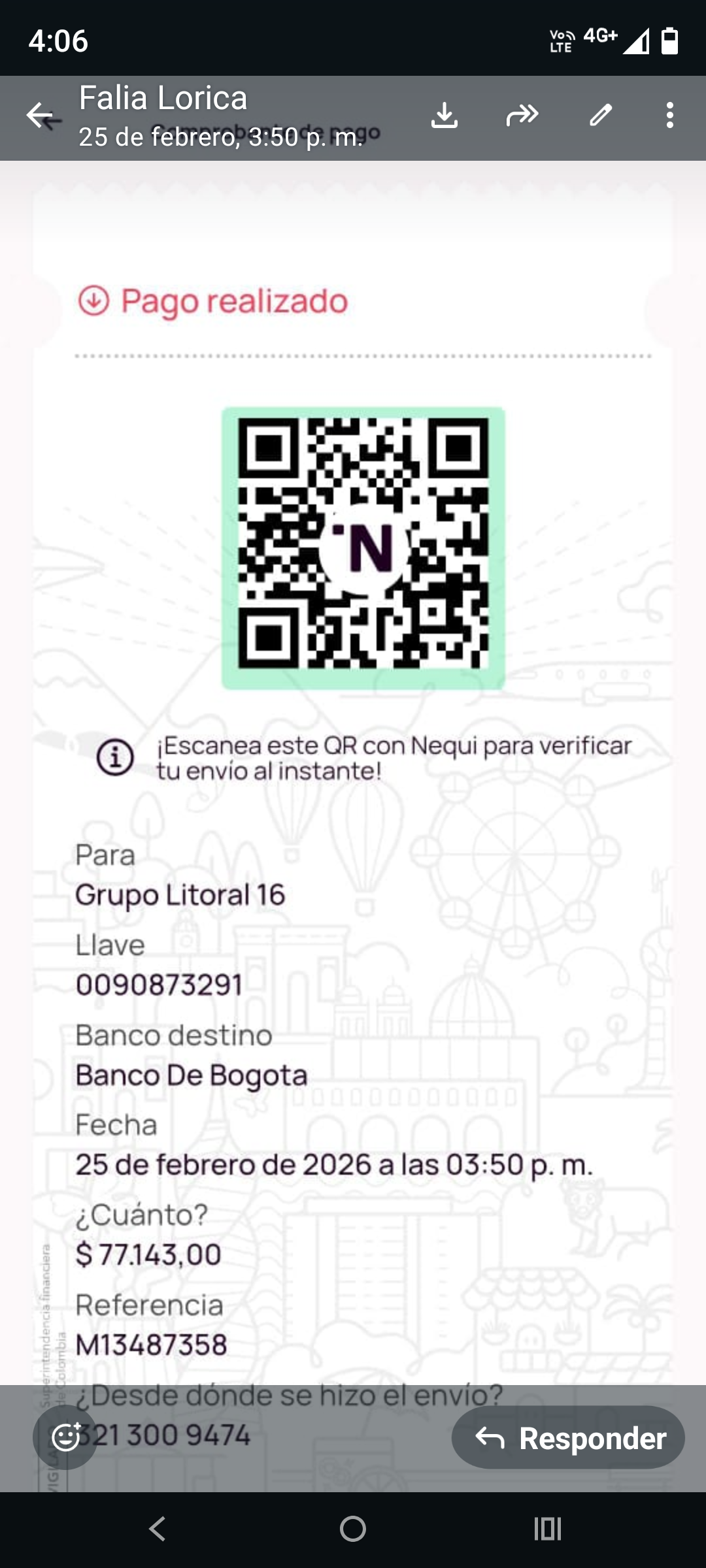Download the payment receipt image
Screen dimensions: 706x1568
(445, 116)
